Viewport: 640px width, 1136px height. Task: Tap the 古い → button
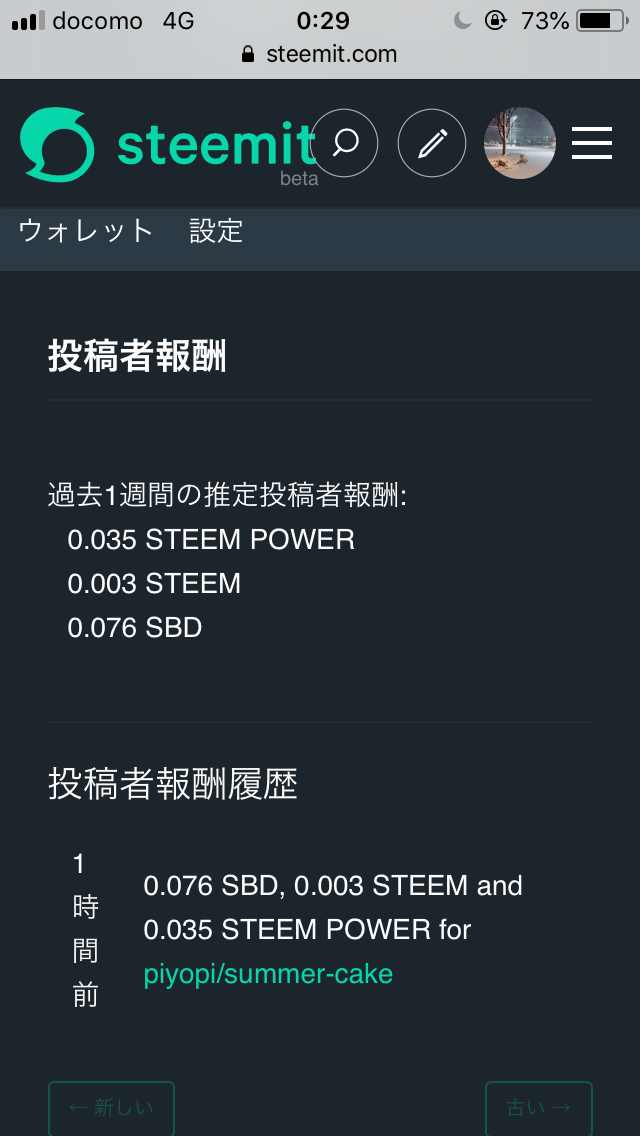pos(539,1108)
